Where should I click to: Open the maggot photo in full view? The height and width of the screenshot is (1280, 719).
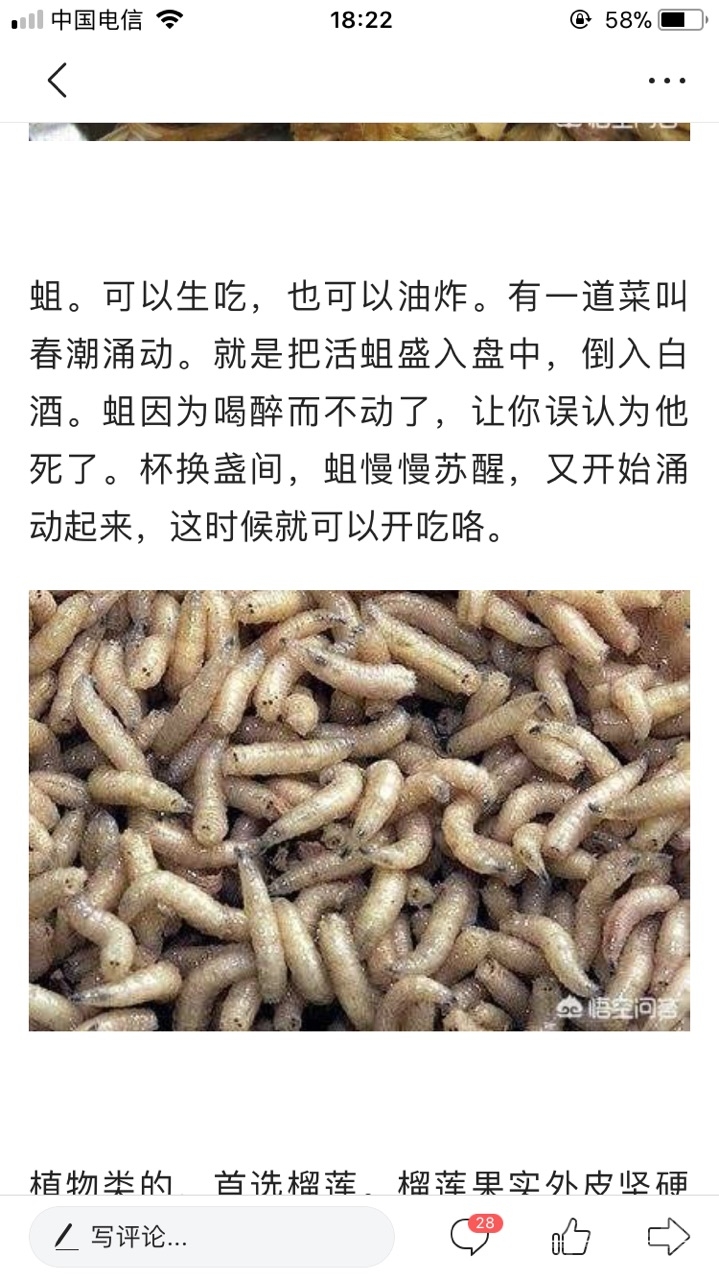click(x=359, y=810)
